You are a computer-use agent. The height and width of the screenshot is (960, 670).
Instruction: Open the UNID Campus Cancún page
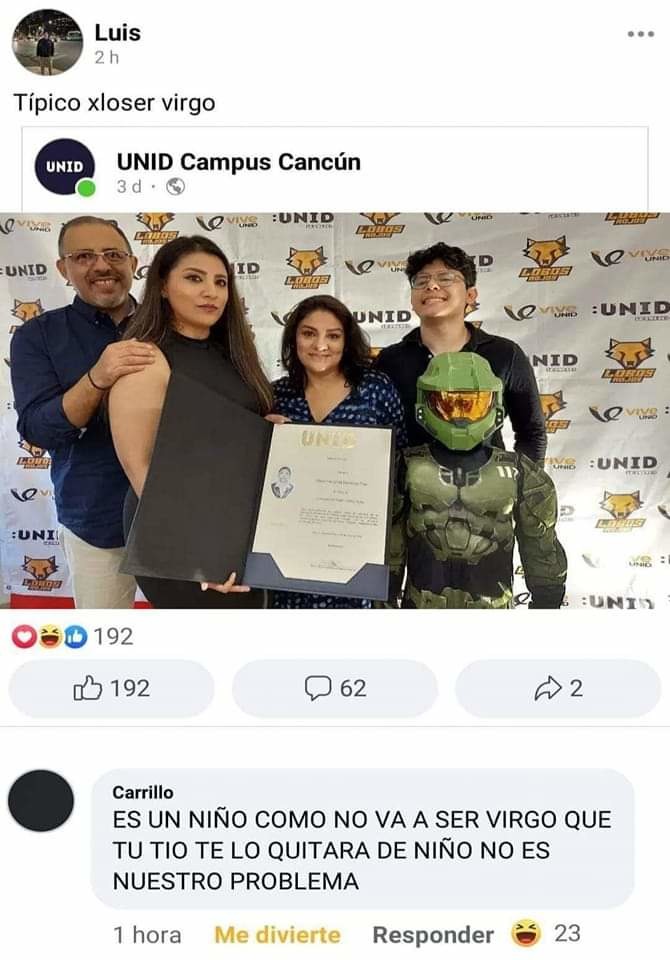click(238, 161)
